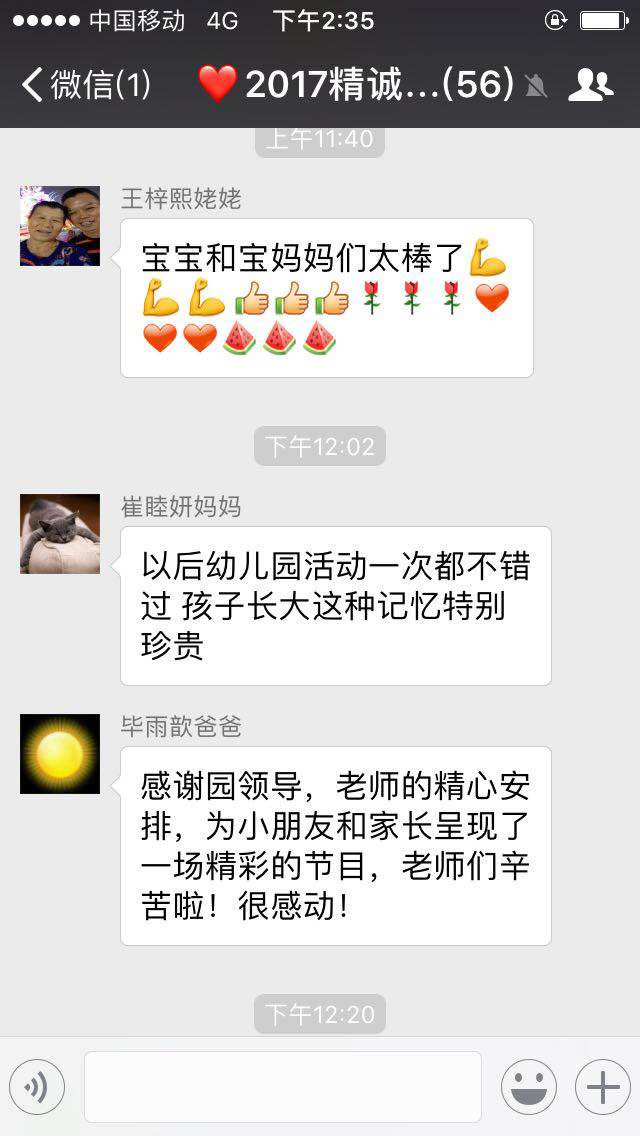The height and width of the screenshot is (1136, 640).
Task: View 王梓熙姥姥's profile avatar
Action: click(60, 226)
